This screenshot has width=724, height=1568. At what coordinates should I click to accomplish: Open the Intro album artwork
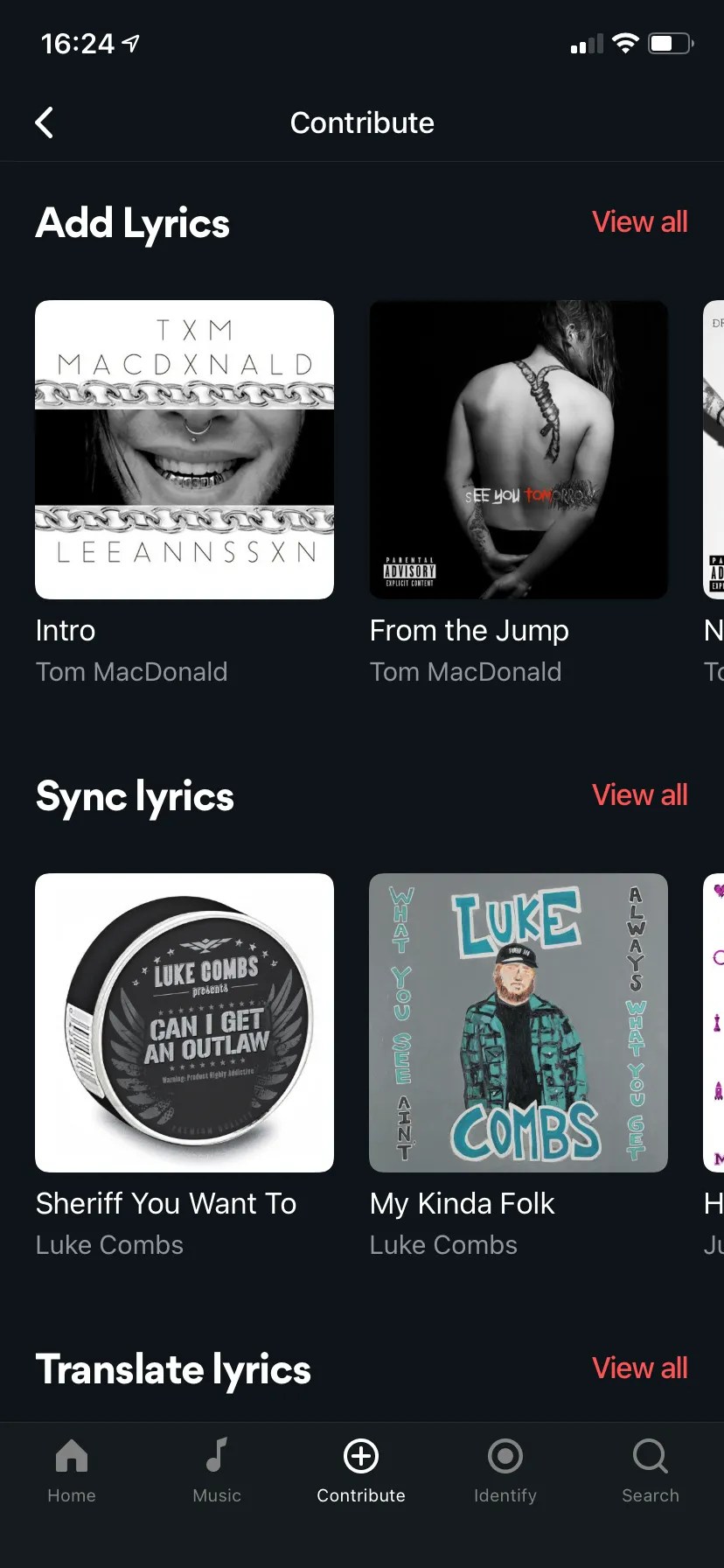point(184,448)
